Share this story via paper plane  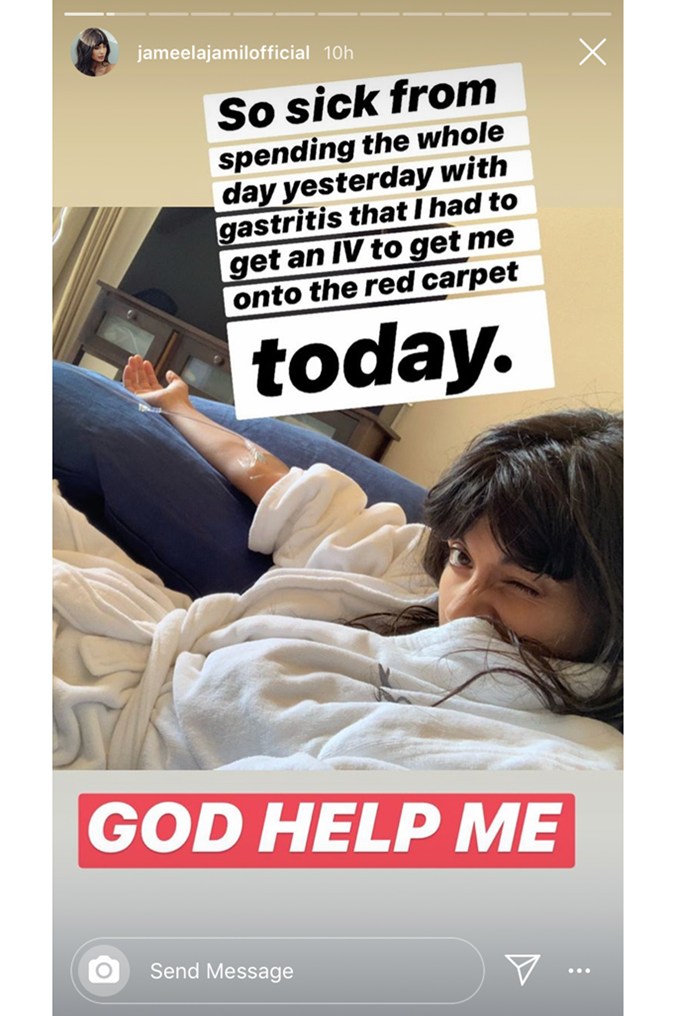pyautogui.click(x=522, y=969)
